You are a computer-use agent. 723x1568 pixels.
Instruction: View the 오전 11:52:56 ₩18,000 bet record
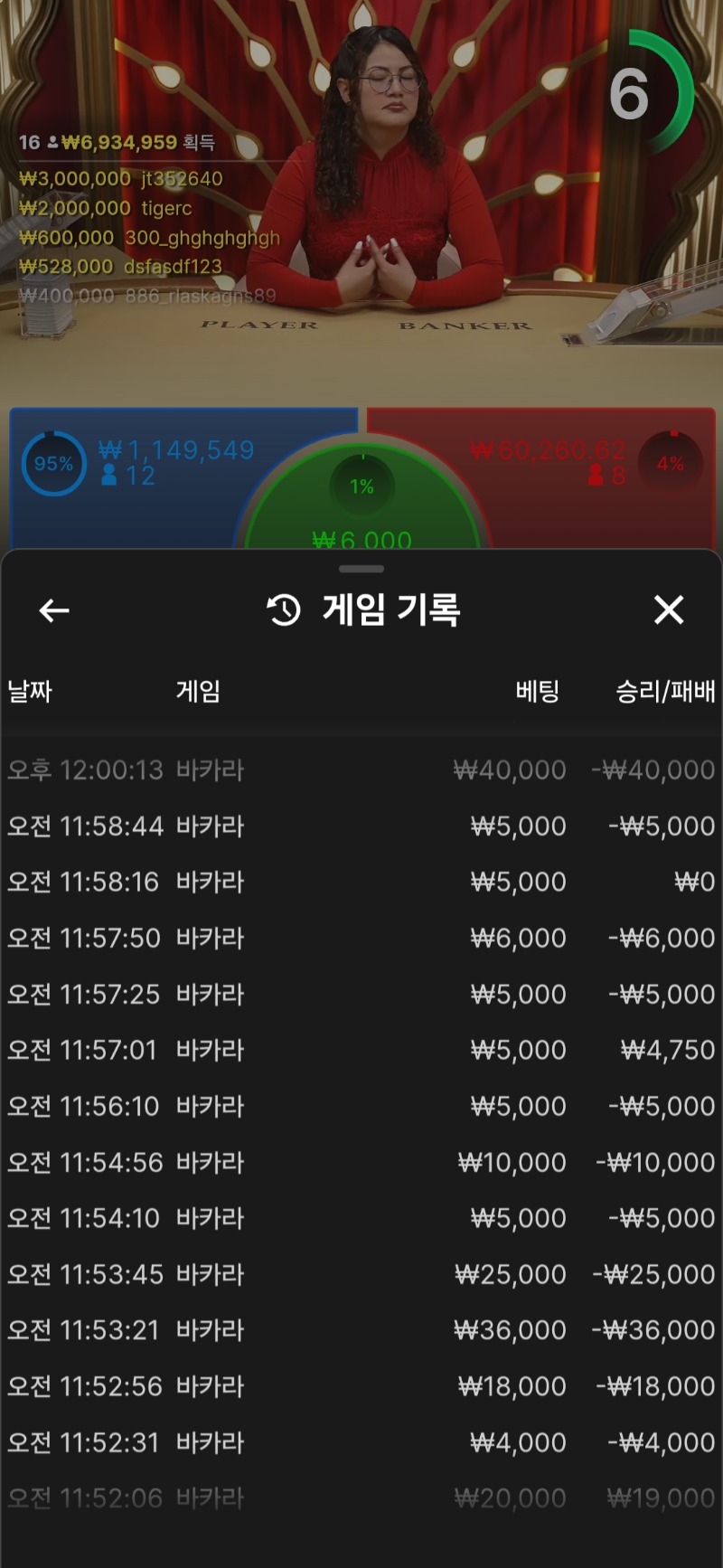pos(361,1386)
